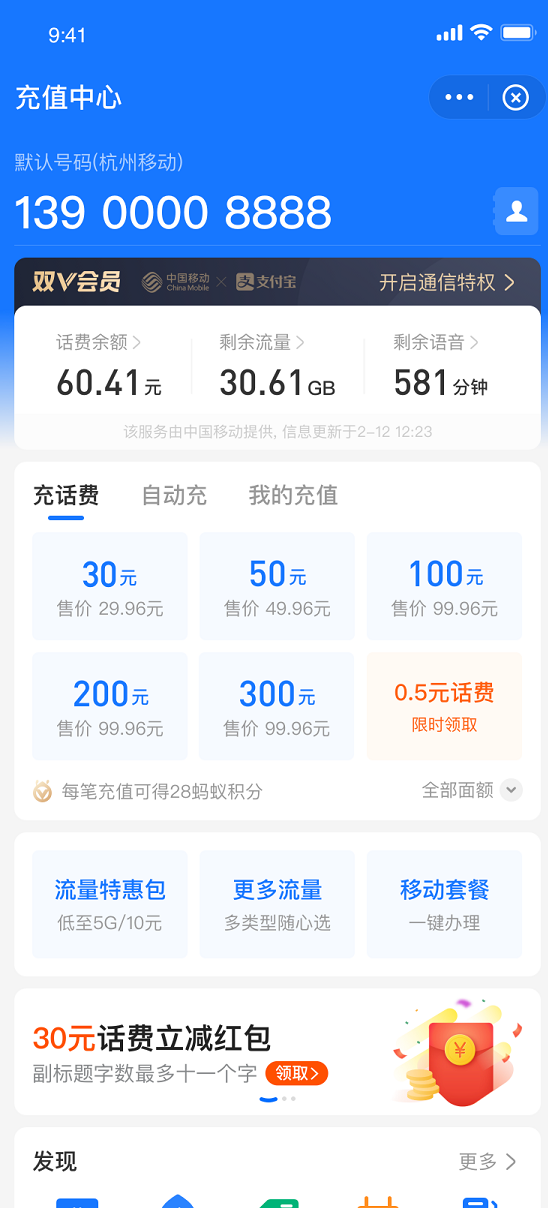
Task: Close the mini program with X button
Action: [x=515, y=97]
